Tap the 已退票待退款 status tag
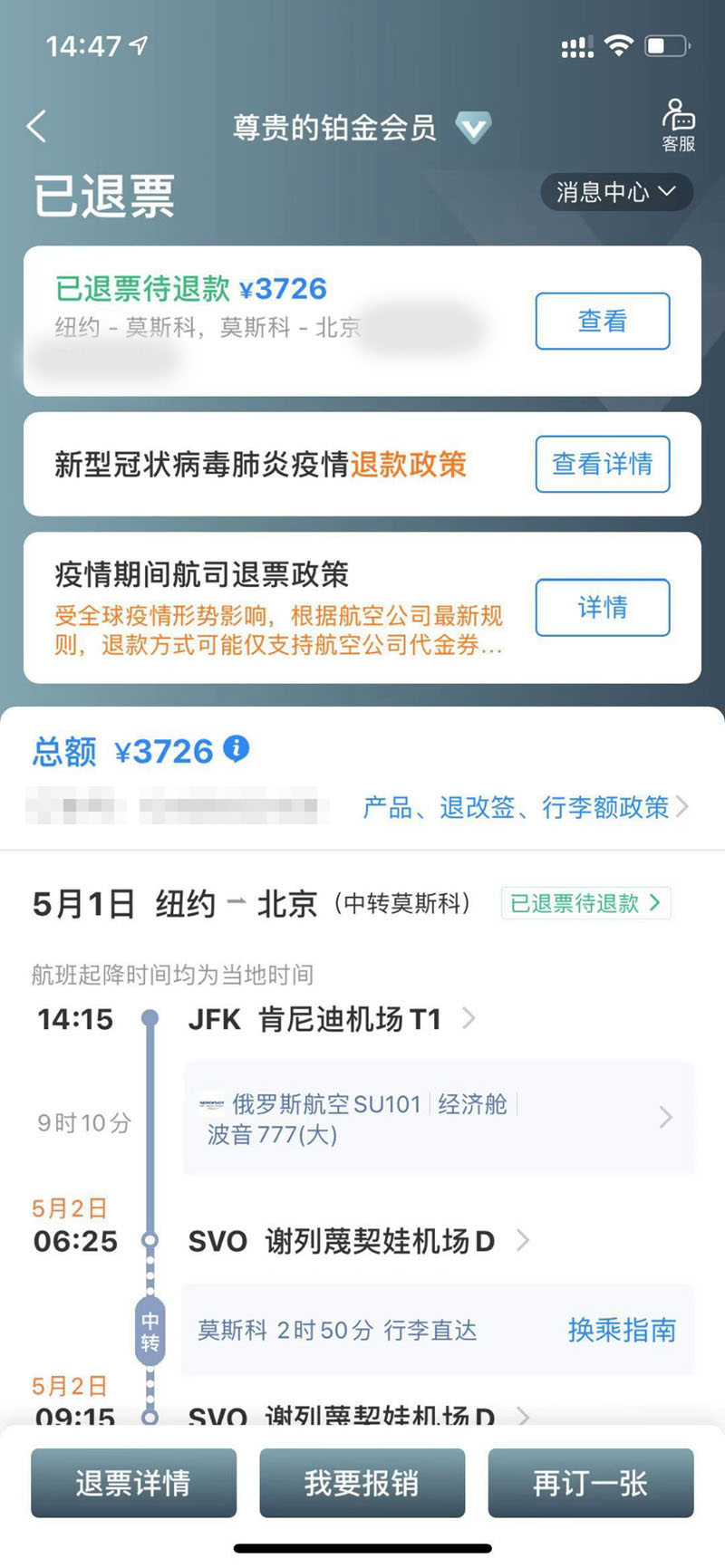This screenshot has height=1568, width=725. [x=585, y=903]
